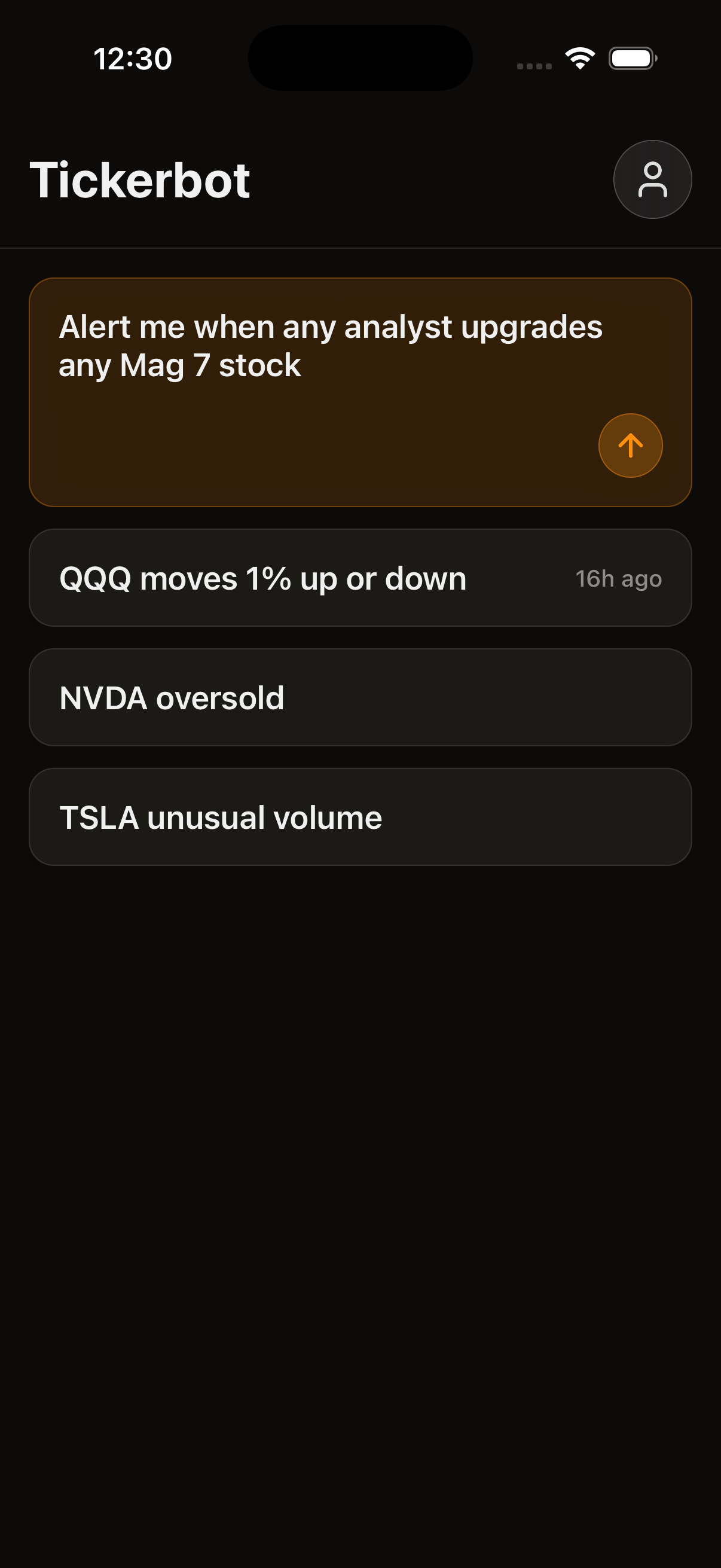Image resolution: width=721 pixels, height=1568 pixels.
Task: Tap the battery indicator
Action: (x=631, y=59)
